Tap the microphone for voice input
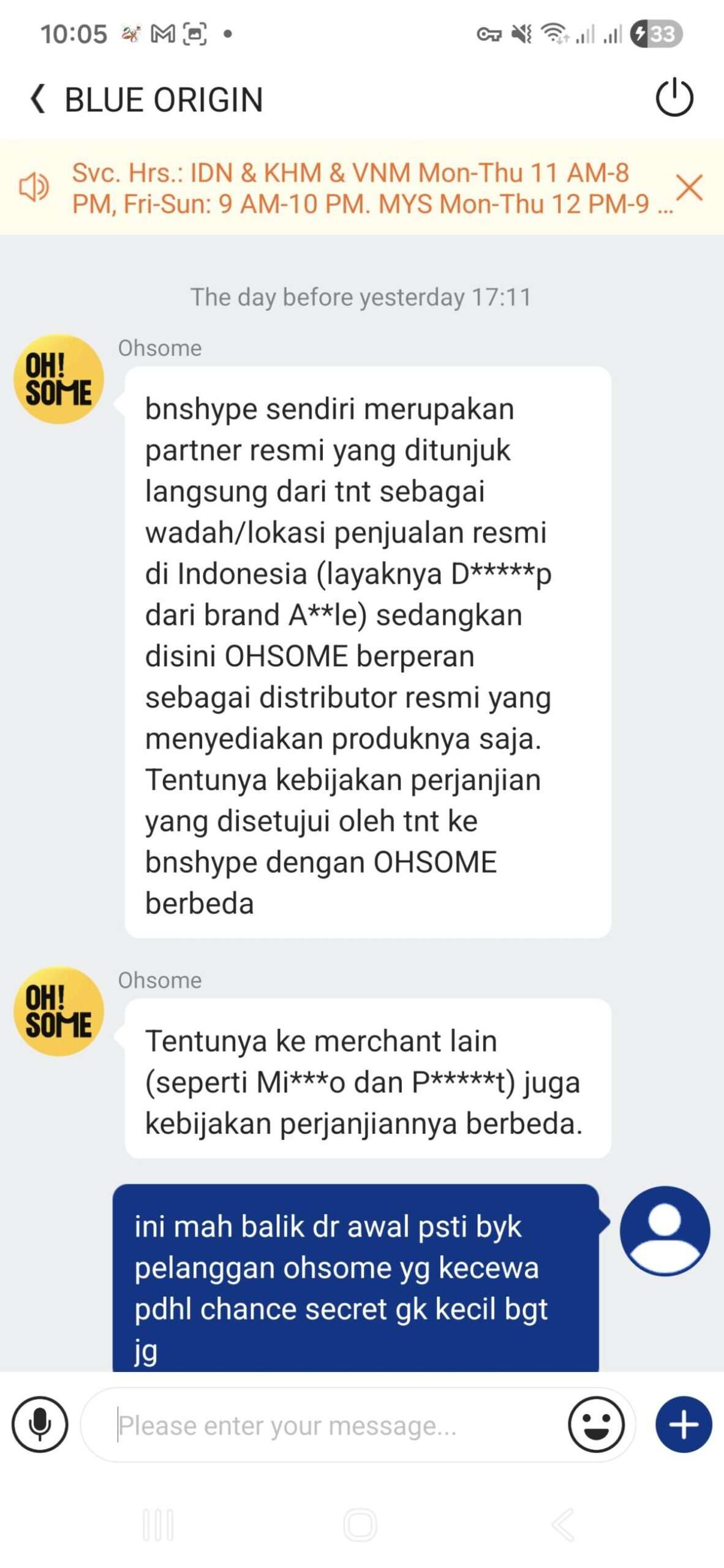 coord(40,1424)
